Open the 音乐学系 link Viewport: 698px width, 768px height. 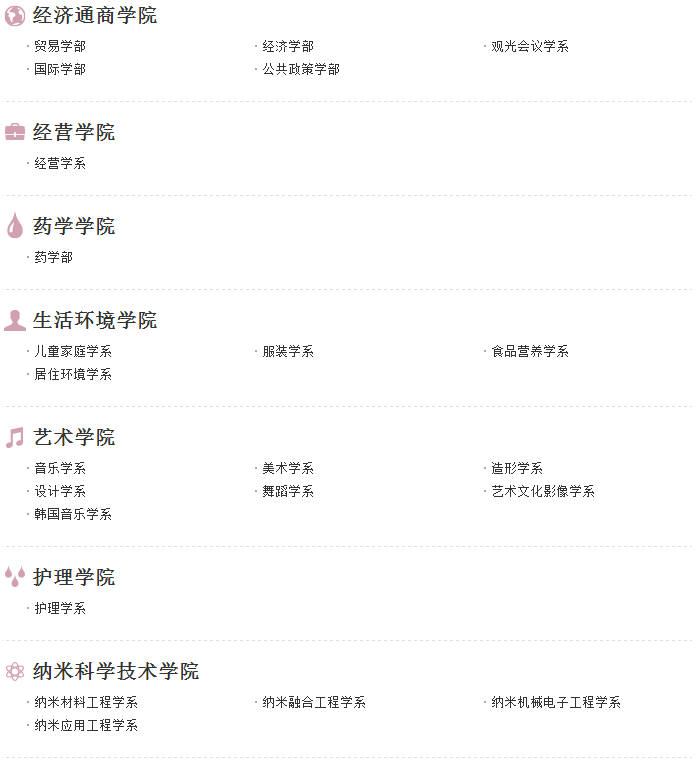(x=60, y=469)
